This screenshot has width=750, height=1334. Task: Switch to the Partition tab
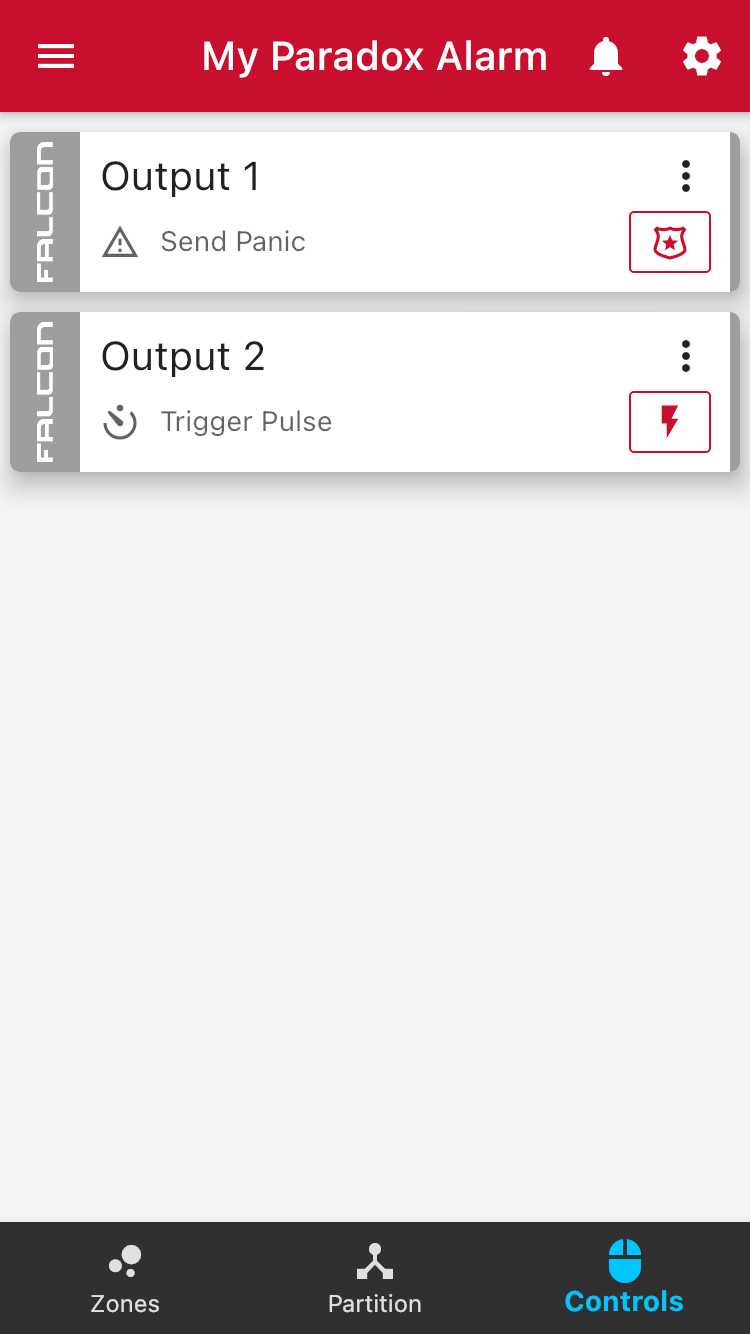click(x=375, y=1278)
